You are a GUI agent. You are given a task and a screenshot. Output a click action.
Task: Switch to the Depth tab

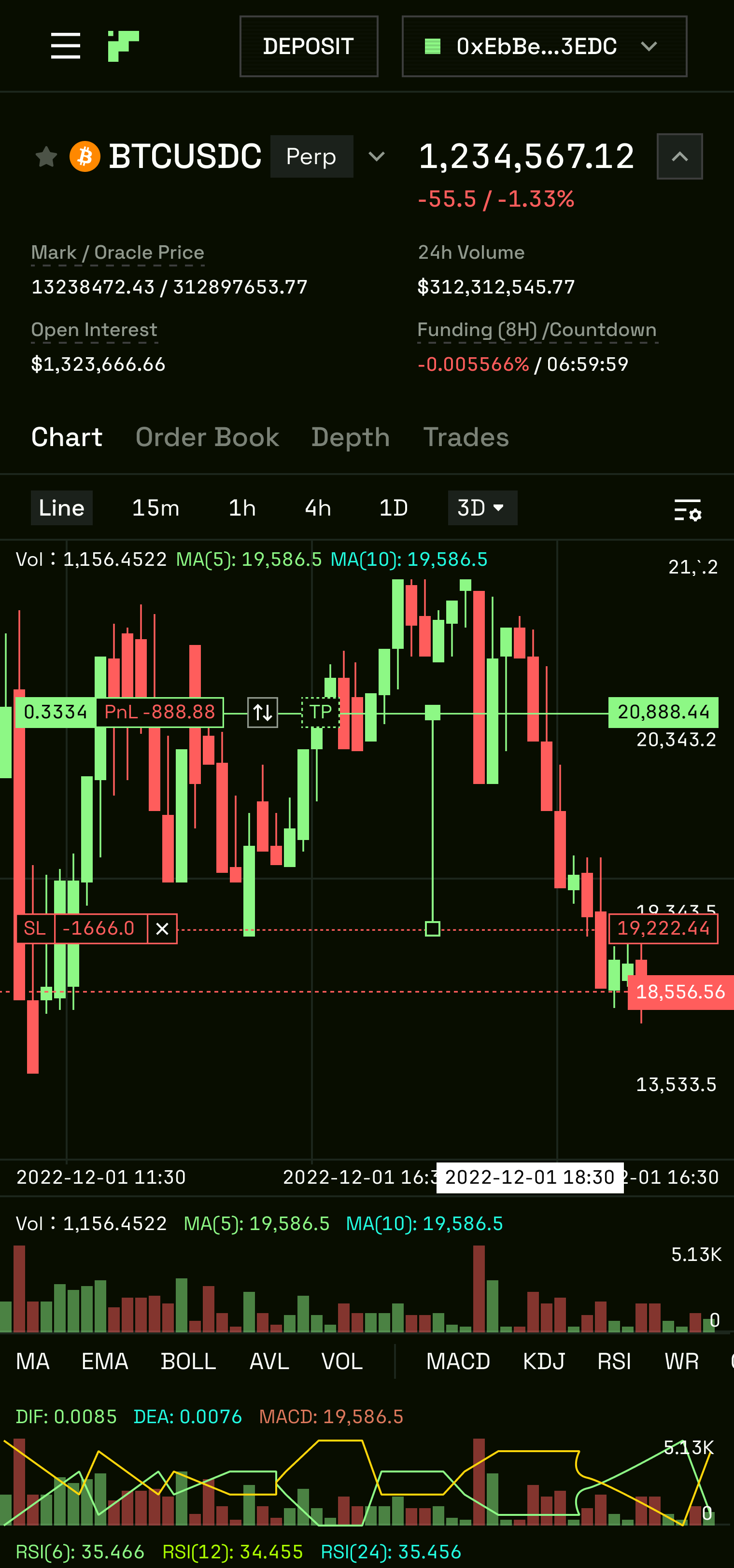pos(351,437)
